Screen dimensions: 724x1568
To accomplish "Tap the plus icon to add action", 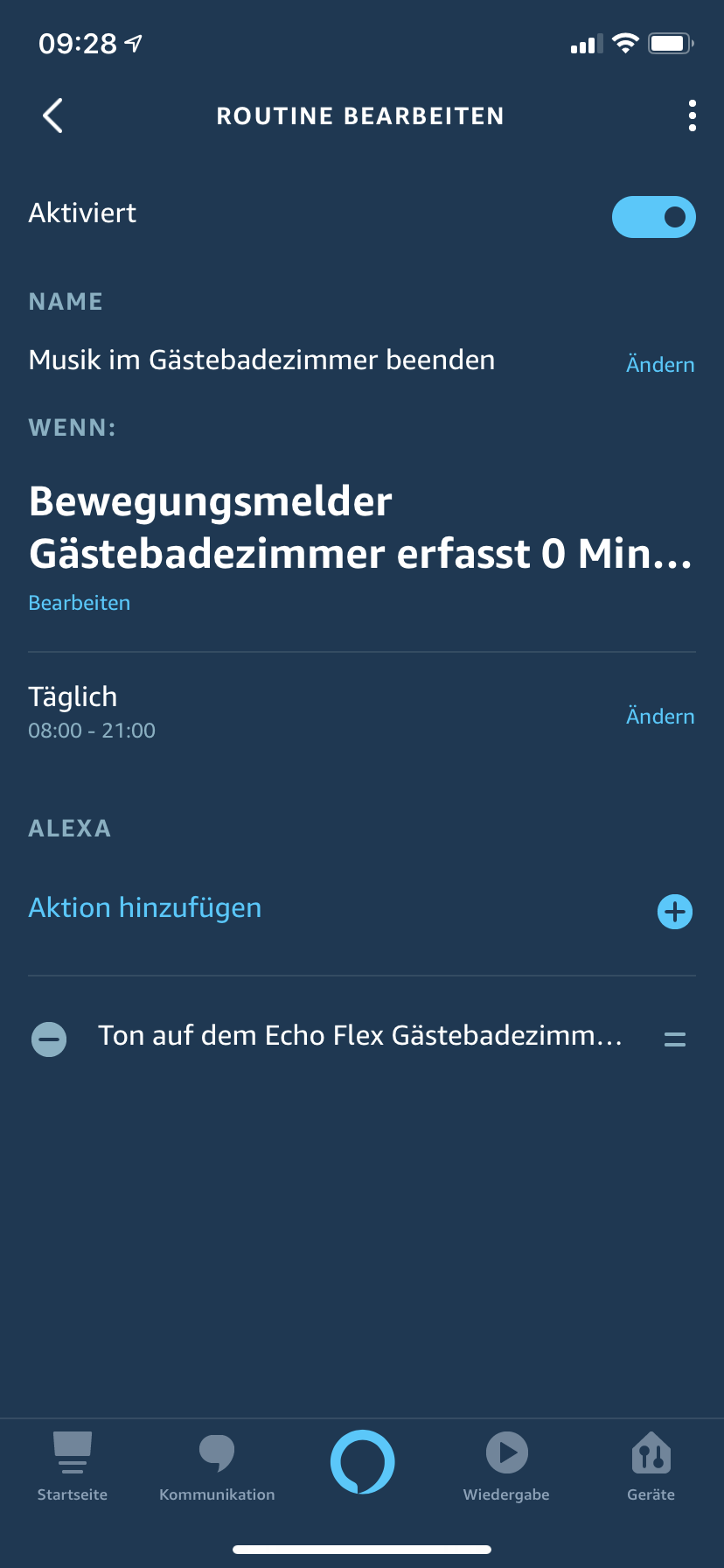I will click(674, 912).
